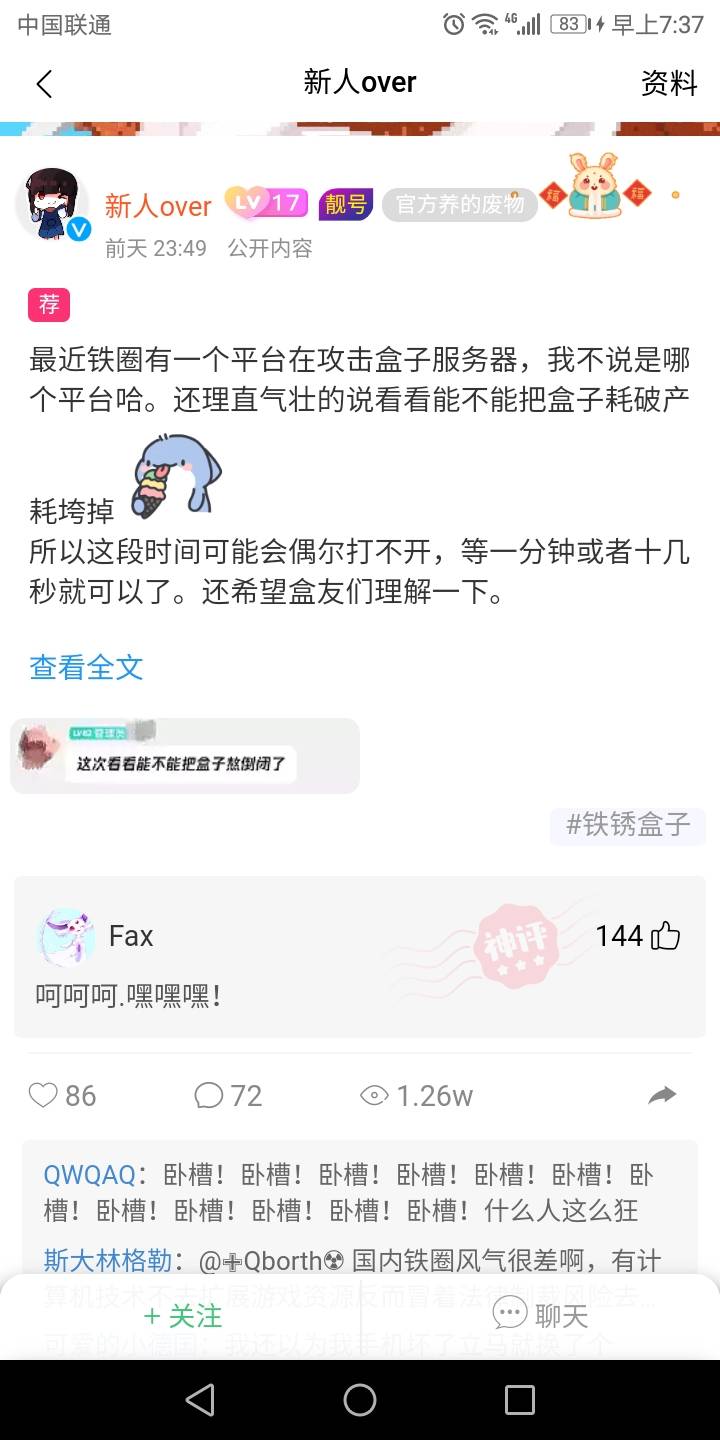The image size is (720, 1440).
Task: Like this post with the heart icon
Action: point(44,1096)
